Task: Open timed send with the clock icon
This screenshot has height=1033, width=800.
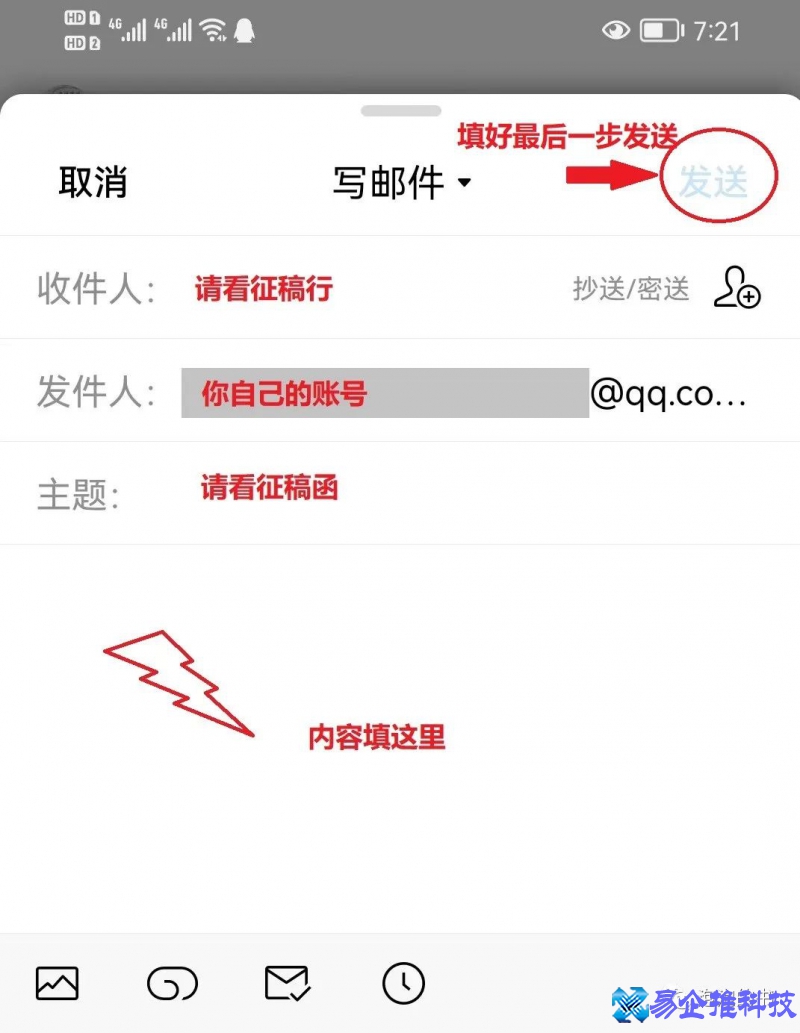Action: pyautogui.click(x=403, y=984)
